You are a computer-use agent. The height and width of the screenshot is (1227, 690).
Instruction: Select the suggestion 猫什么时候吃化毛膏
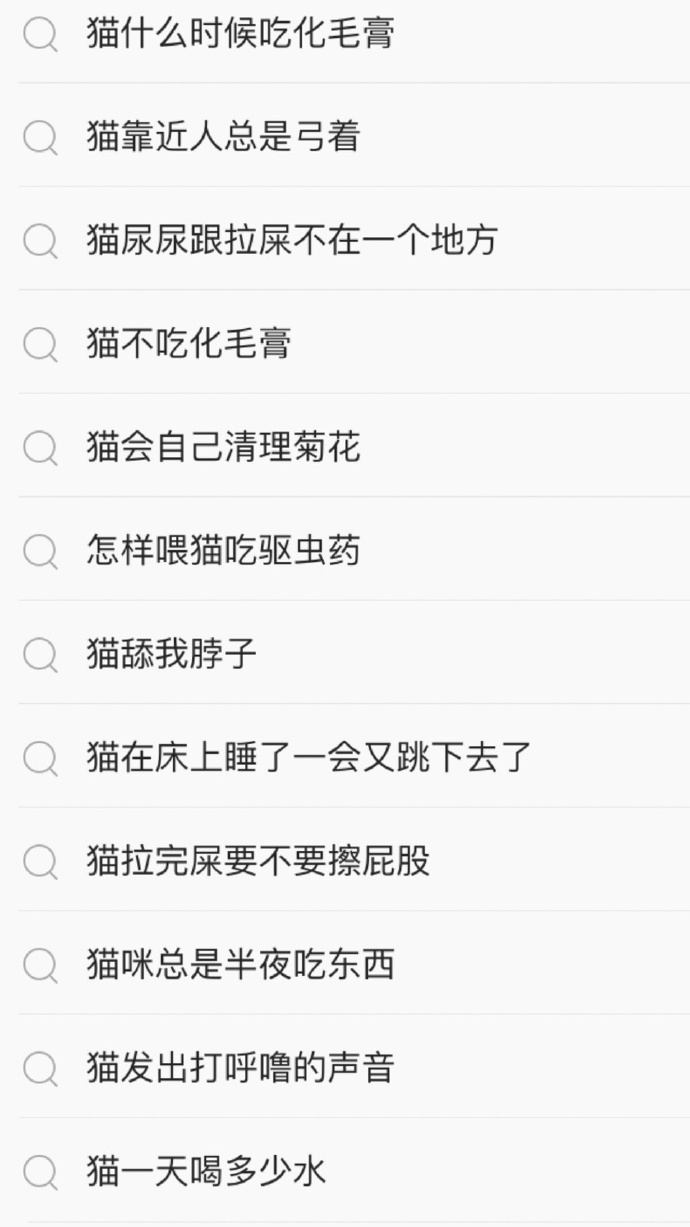[x=240, y=34]
